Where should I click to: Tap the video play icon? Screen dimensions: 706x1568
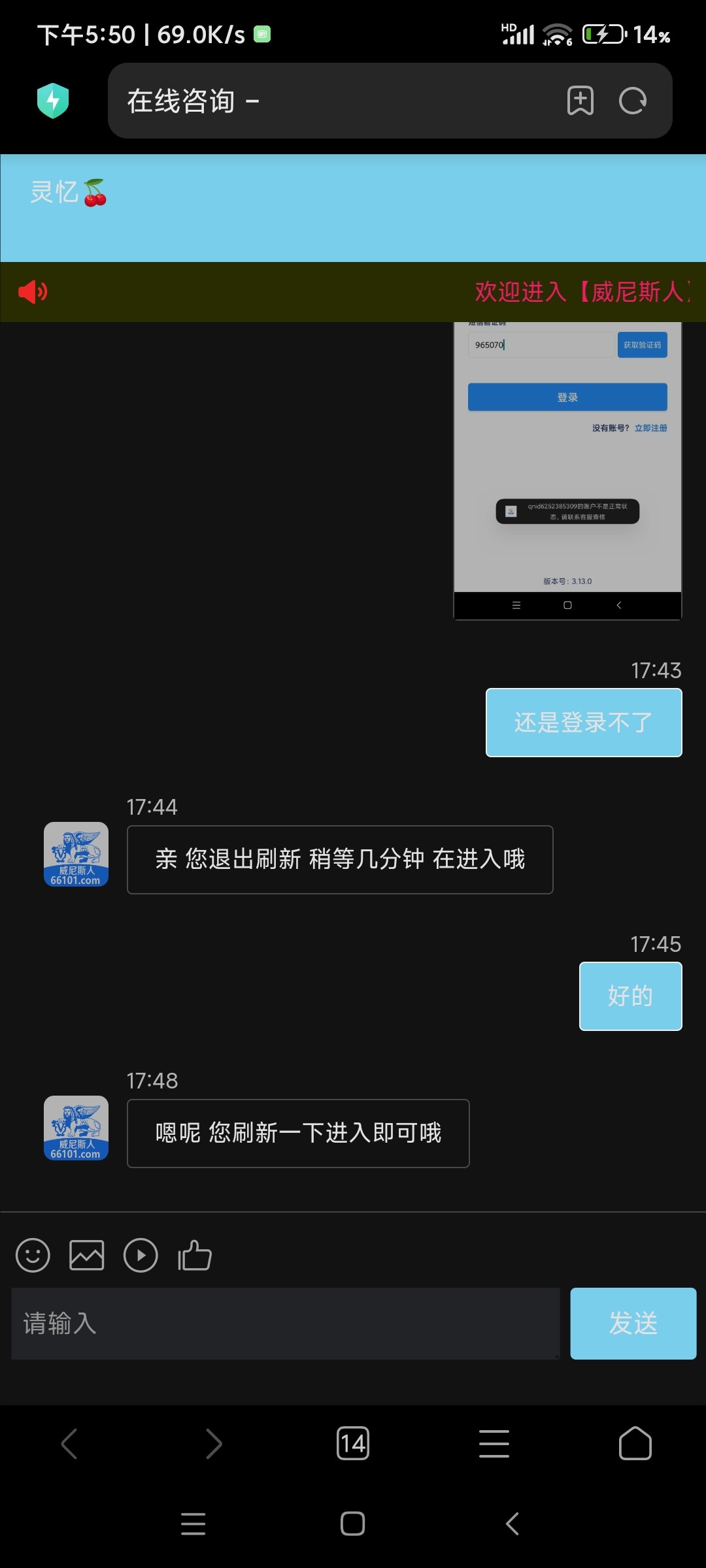coord(141,1255)
